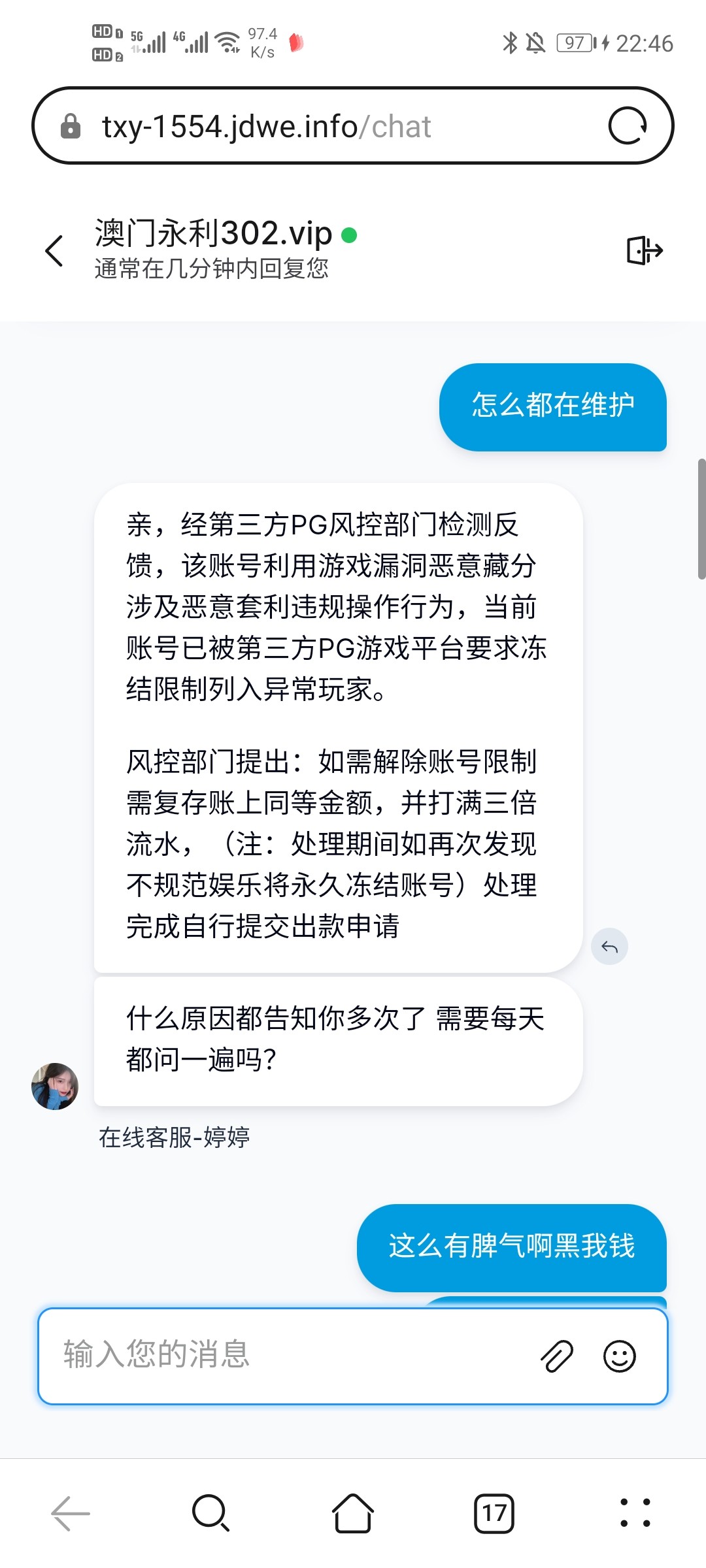Go to the browser home page
The height and width of the screenshot is (1568, 706).
(353, 1512)
